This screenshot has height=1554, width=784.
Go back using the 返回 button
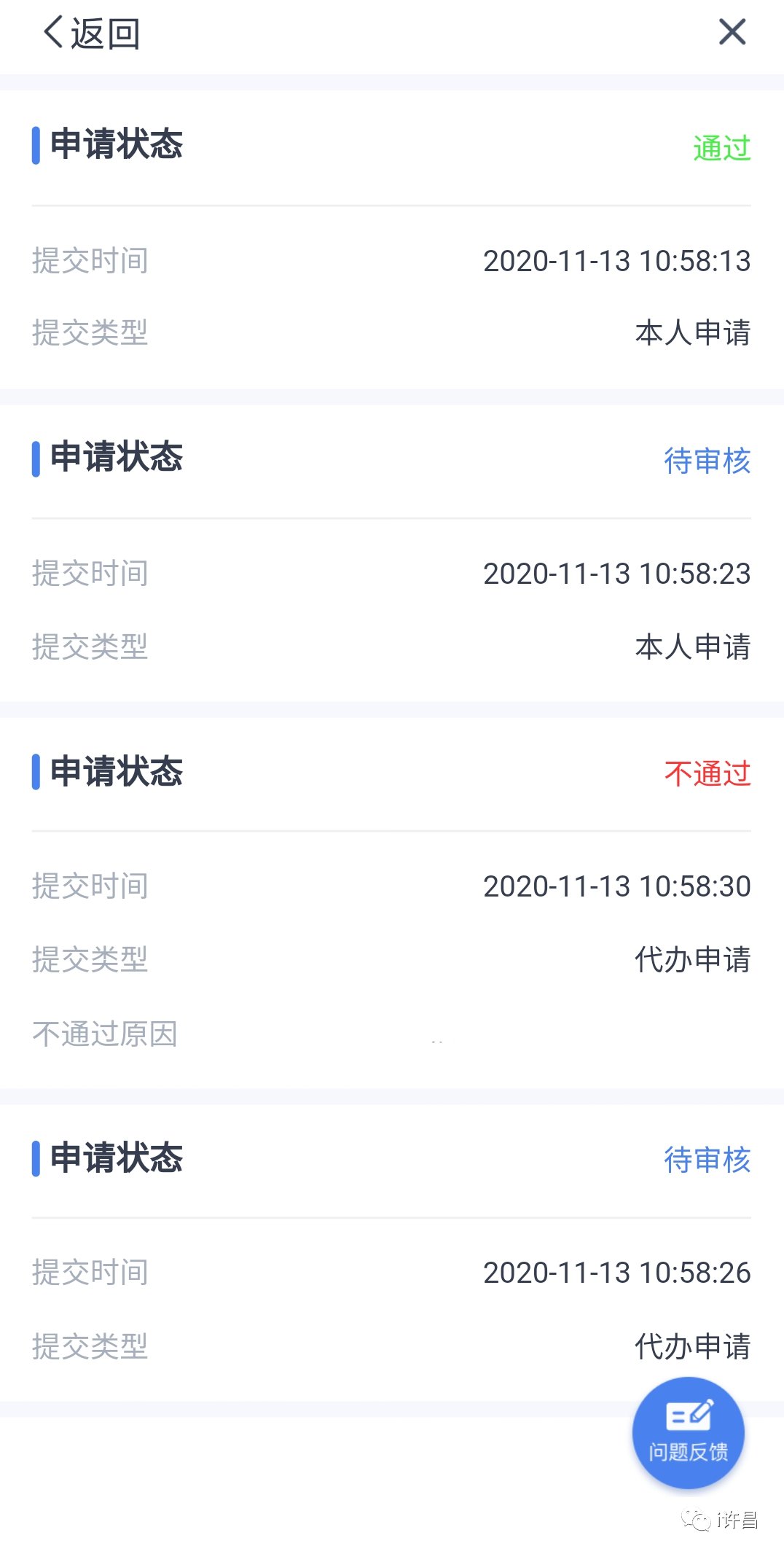[x=92, y=34]
